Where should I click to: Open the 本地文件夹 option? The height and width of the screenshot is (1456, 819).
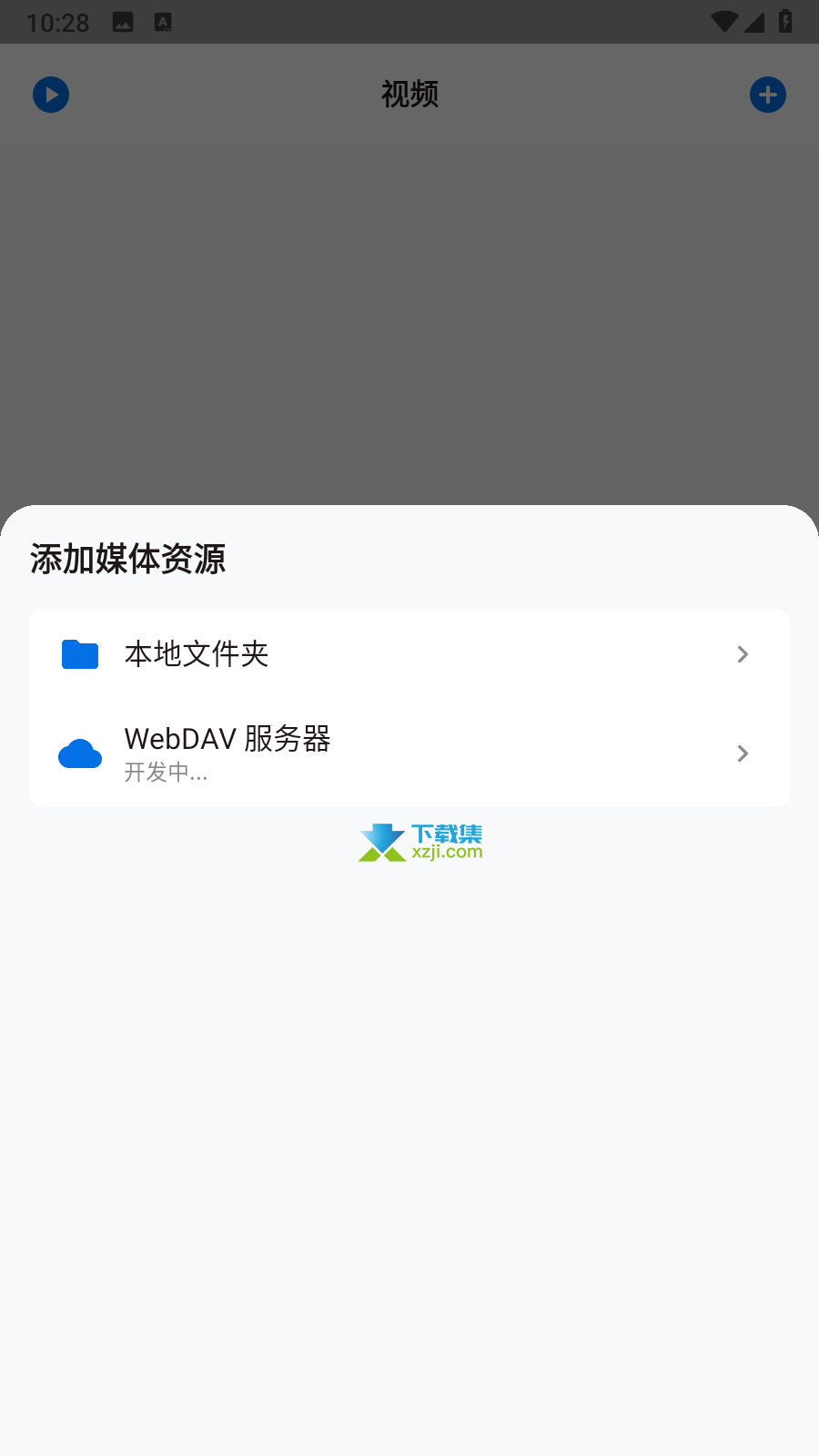tap(409, 654)
